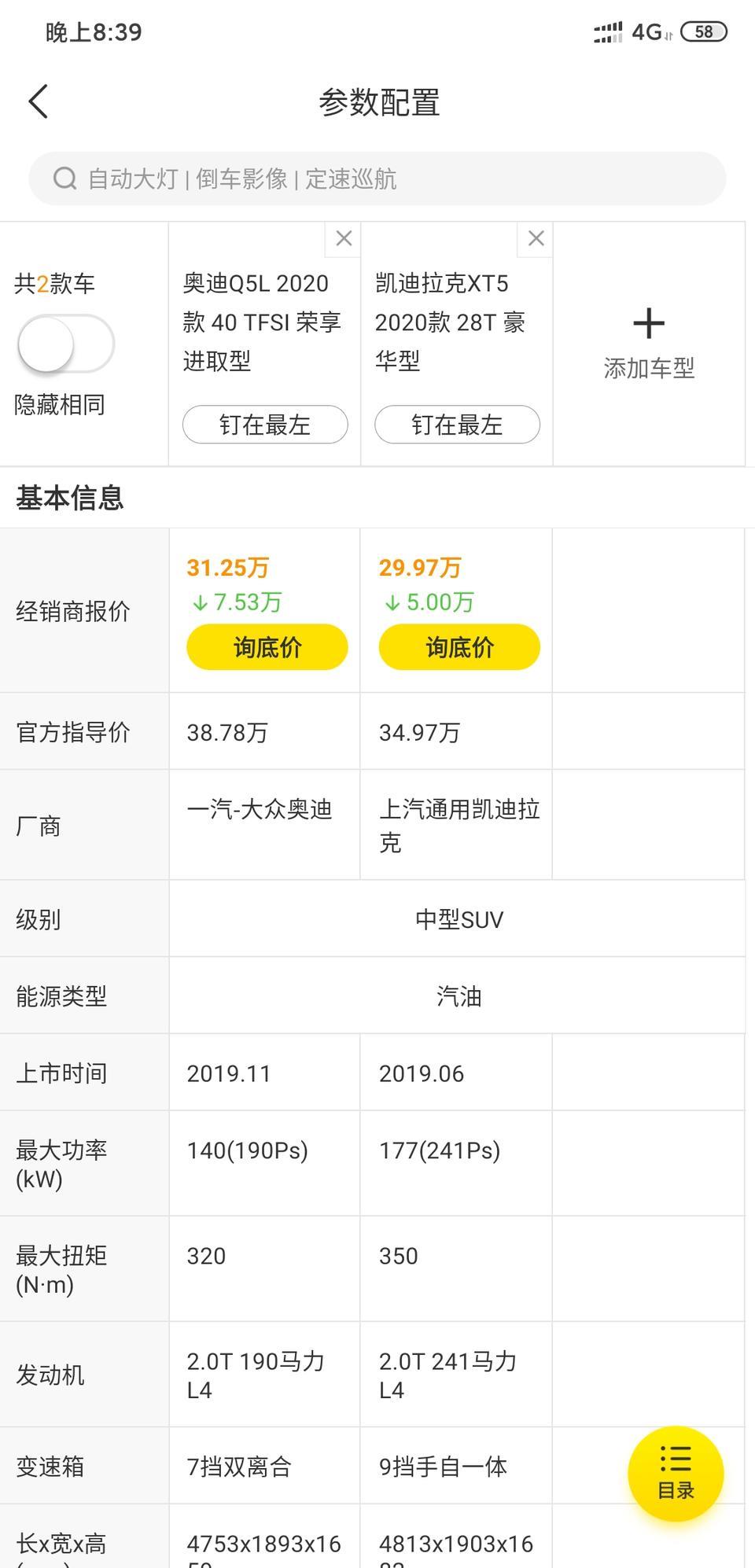Open the search box for 自动大灯 configs
Screen dimensions: 755x1568
[x=377, y=179]
